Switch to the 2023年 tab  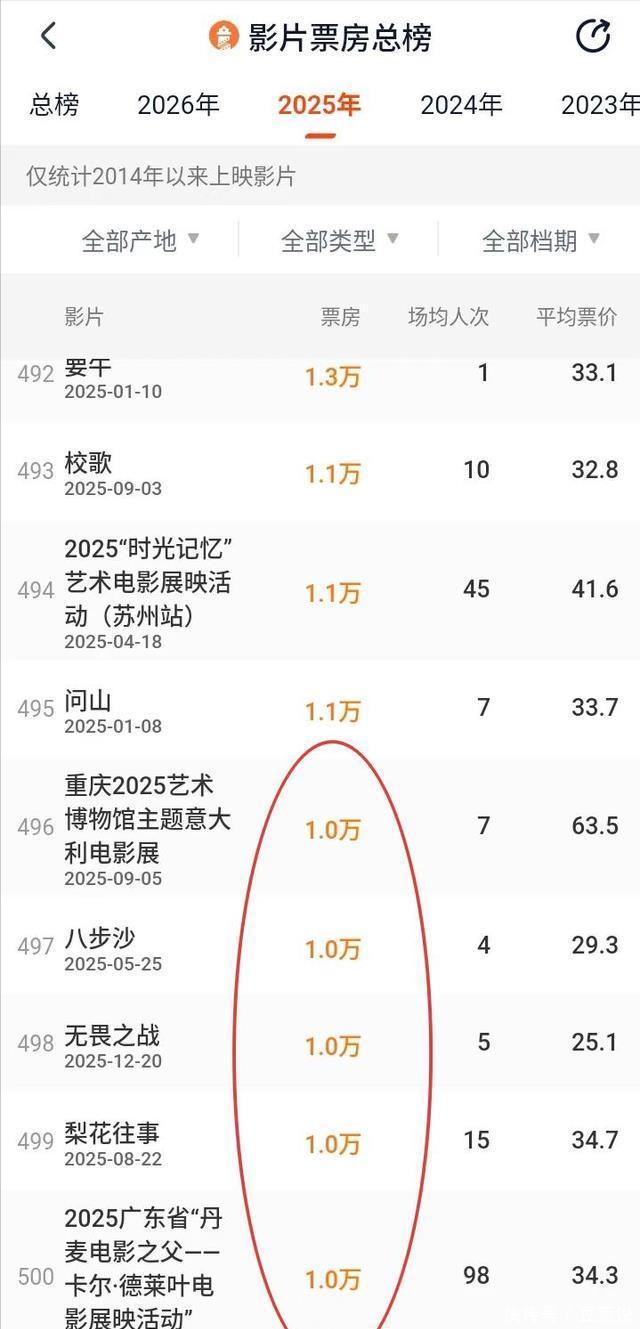pos(600,104)
